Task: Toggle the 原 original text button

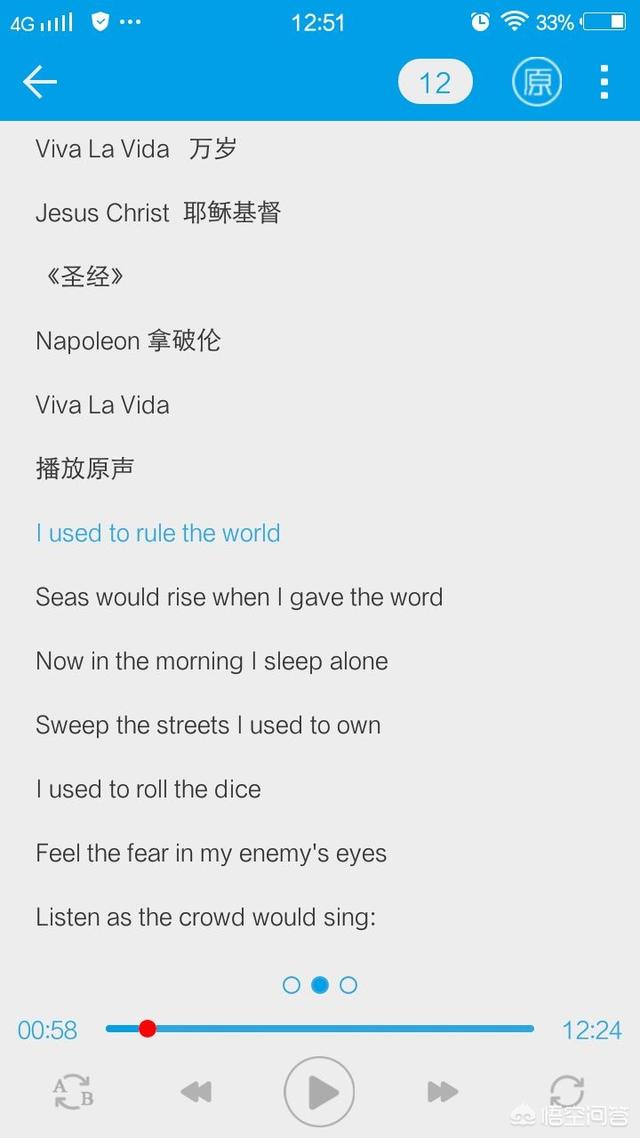Action: coord(537,82)
